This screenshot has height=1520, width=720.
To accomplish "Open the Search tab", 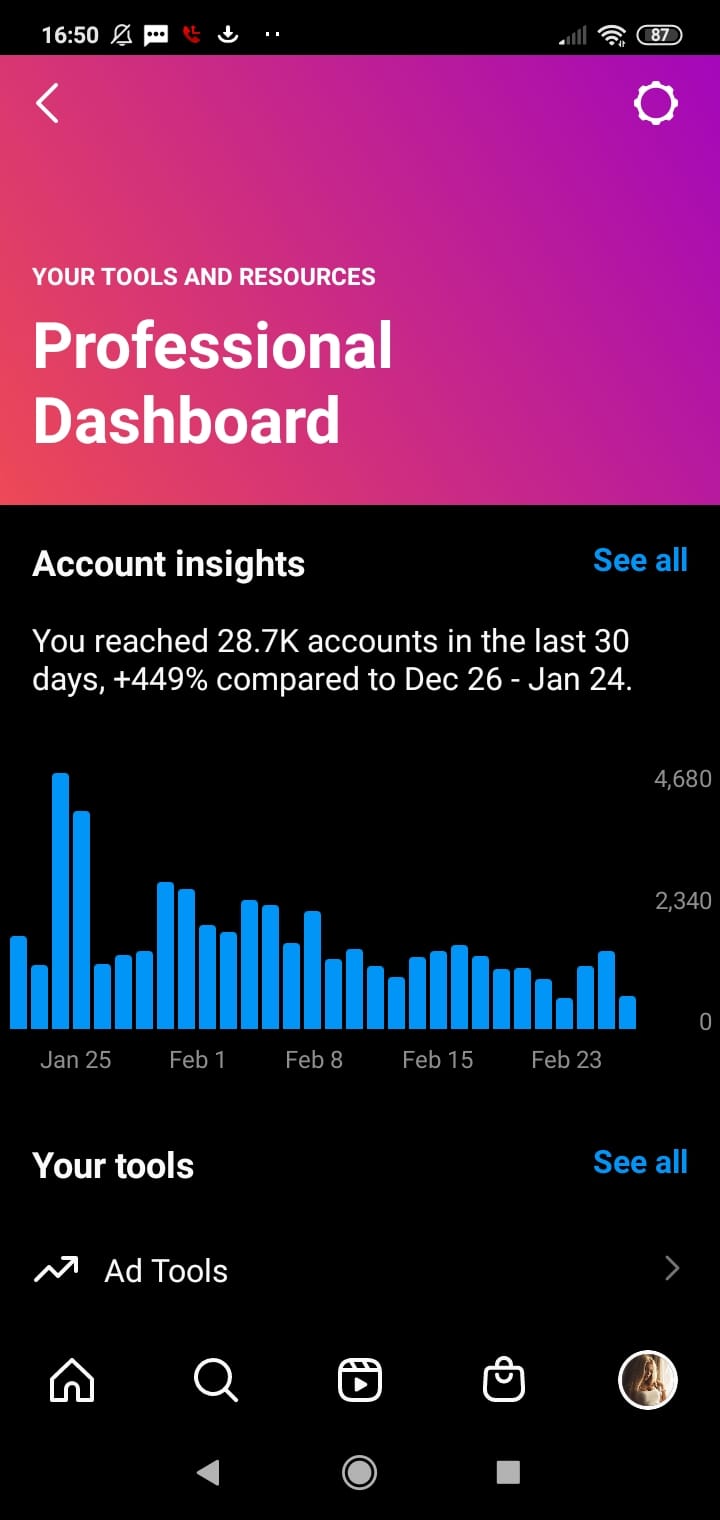I will 215,1381.
